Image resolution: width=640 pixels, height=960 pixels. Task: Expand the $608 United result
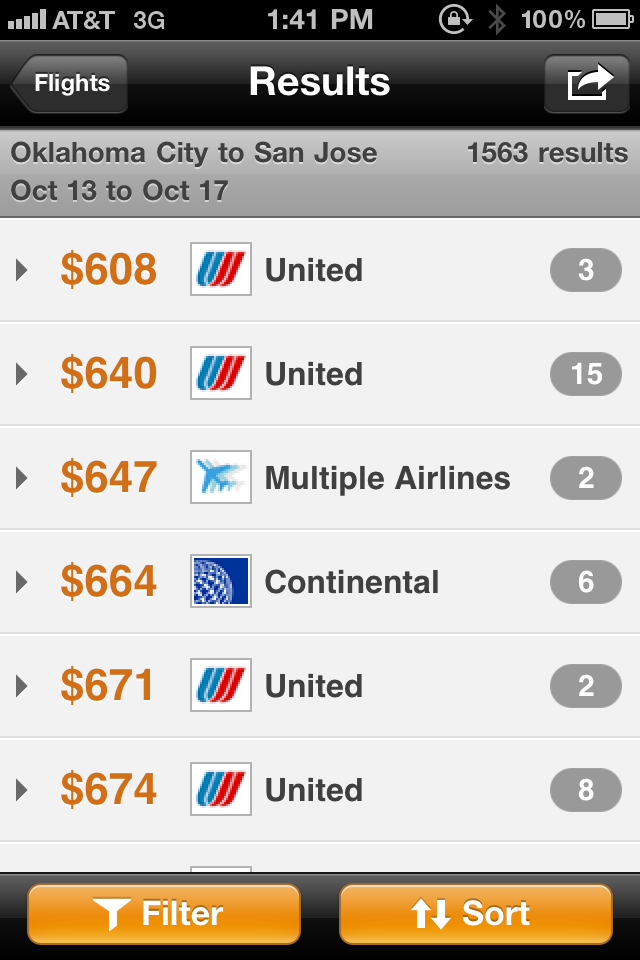point(320,270)
